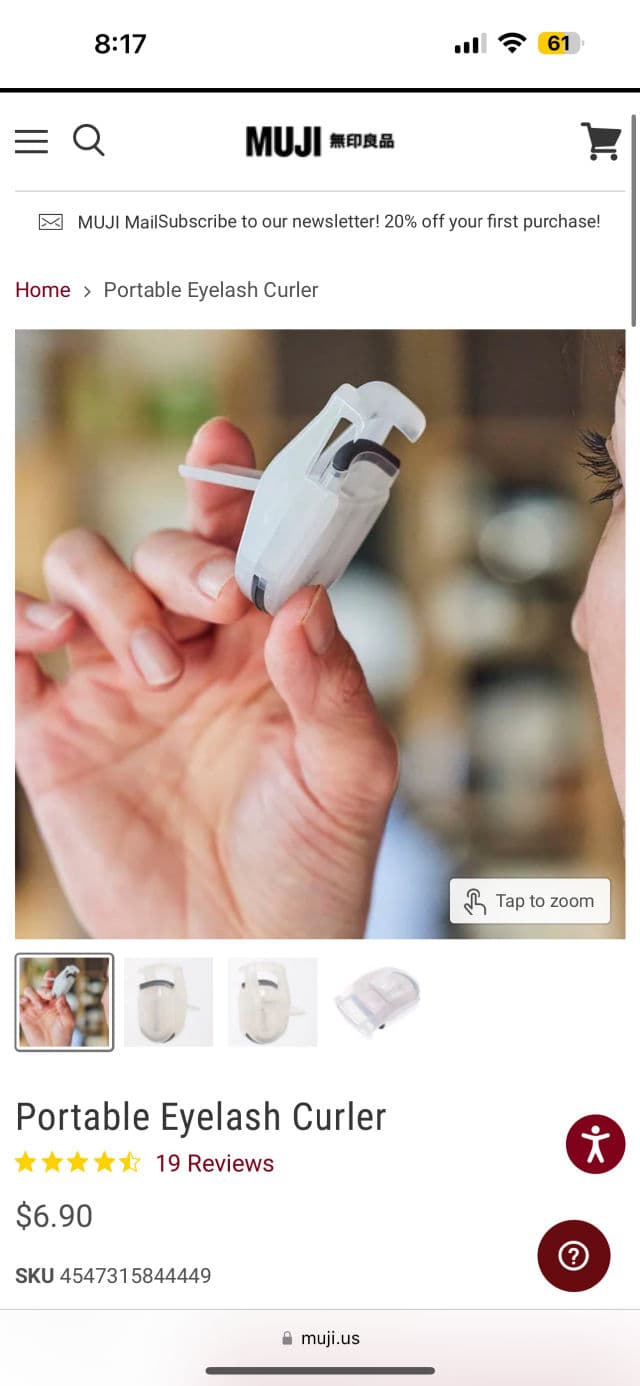Open the shopping cart
Viewport: 640px width, 1386px height.
coord(601,142)
